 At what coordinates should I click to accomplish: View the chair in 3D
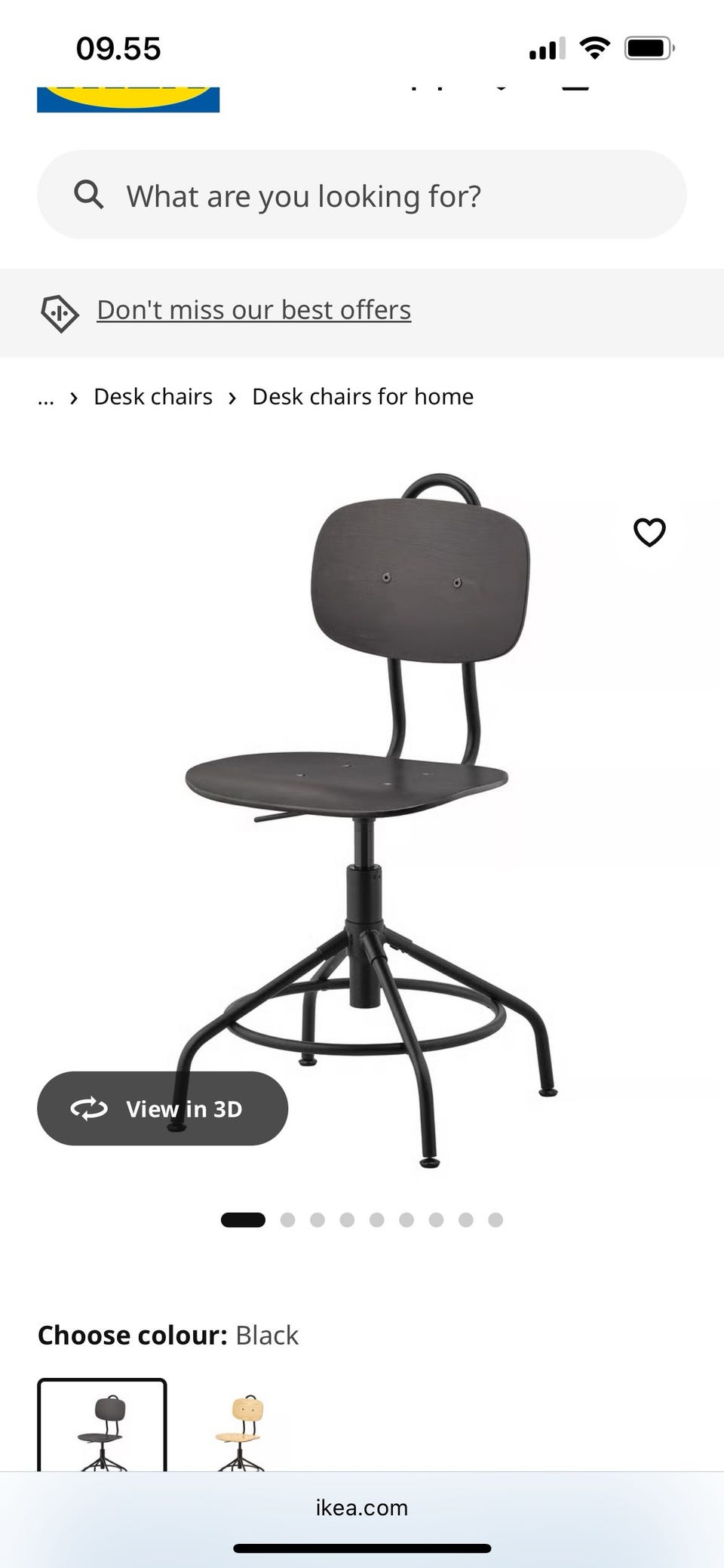(162, 1108)
